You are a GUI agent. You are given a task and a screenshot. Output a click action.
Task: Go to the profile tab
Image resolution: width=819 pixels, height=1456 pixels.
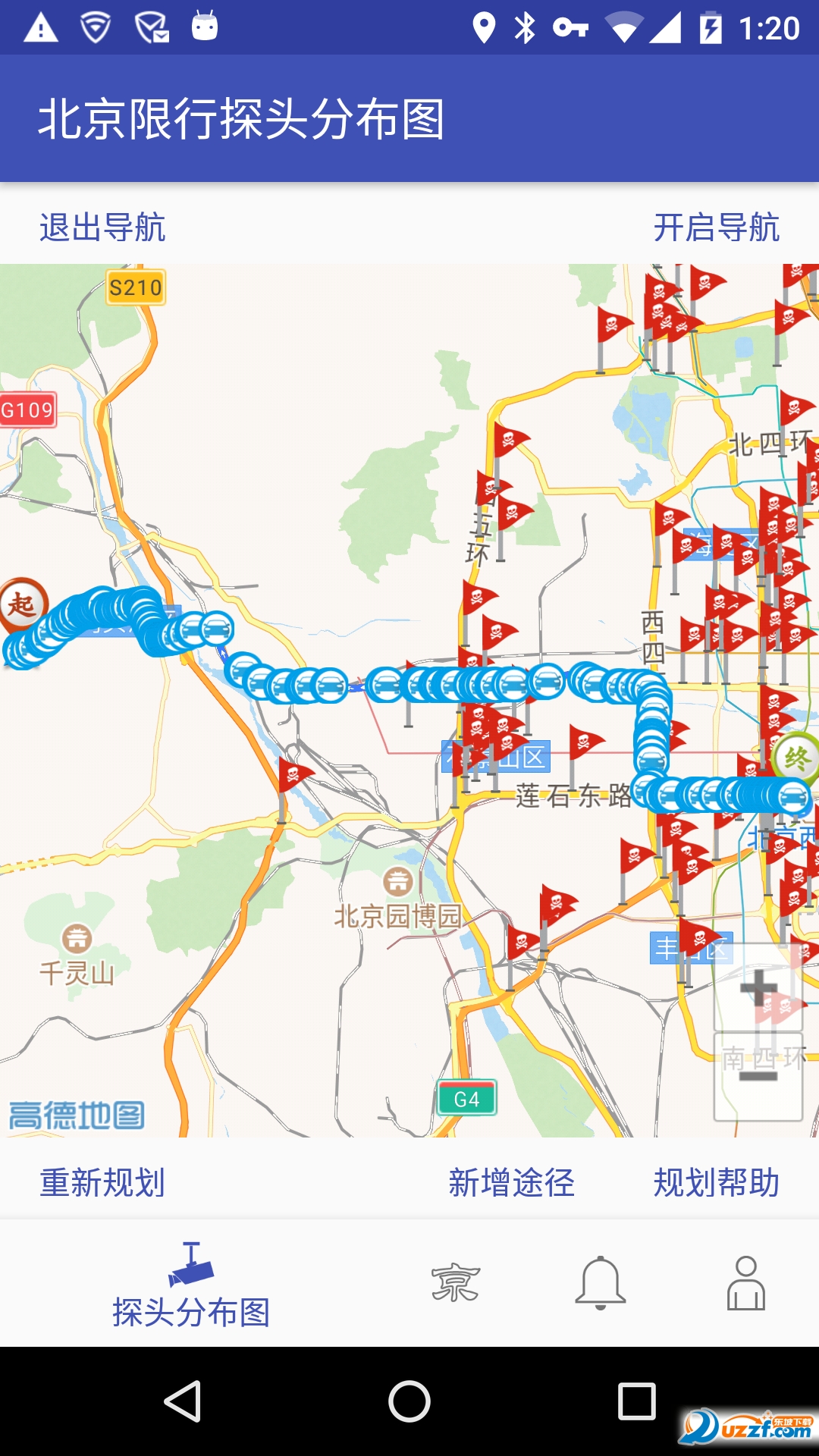pos(746,1283)
